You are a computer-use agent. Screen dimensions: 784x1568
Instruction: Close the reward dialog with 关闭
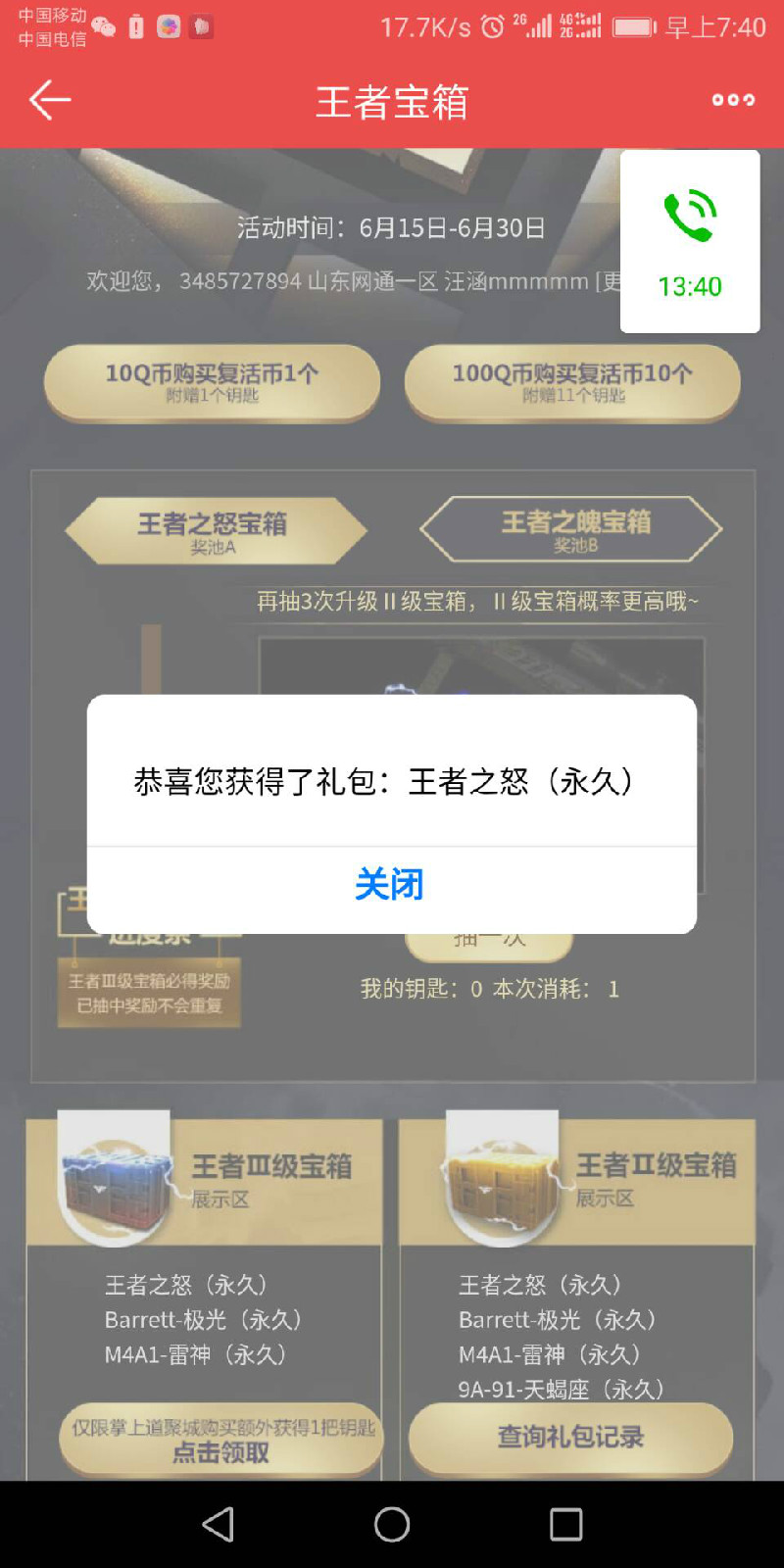[391, 885]
